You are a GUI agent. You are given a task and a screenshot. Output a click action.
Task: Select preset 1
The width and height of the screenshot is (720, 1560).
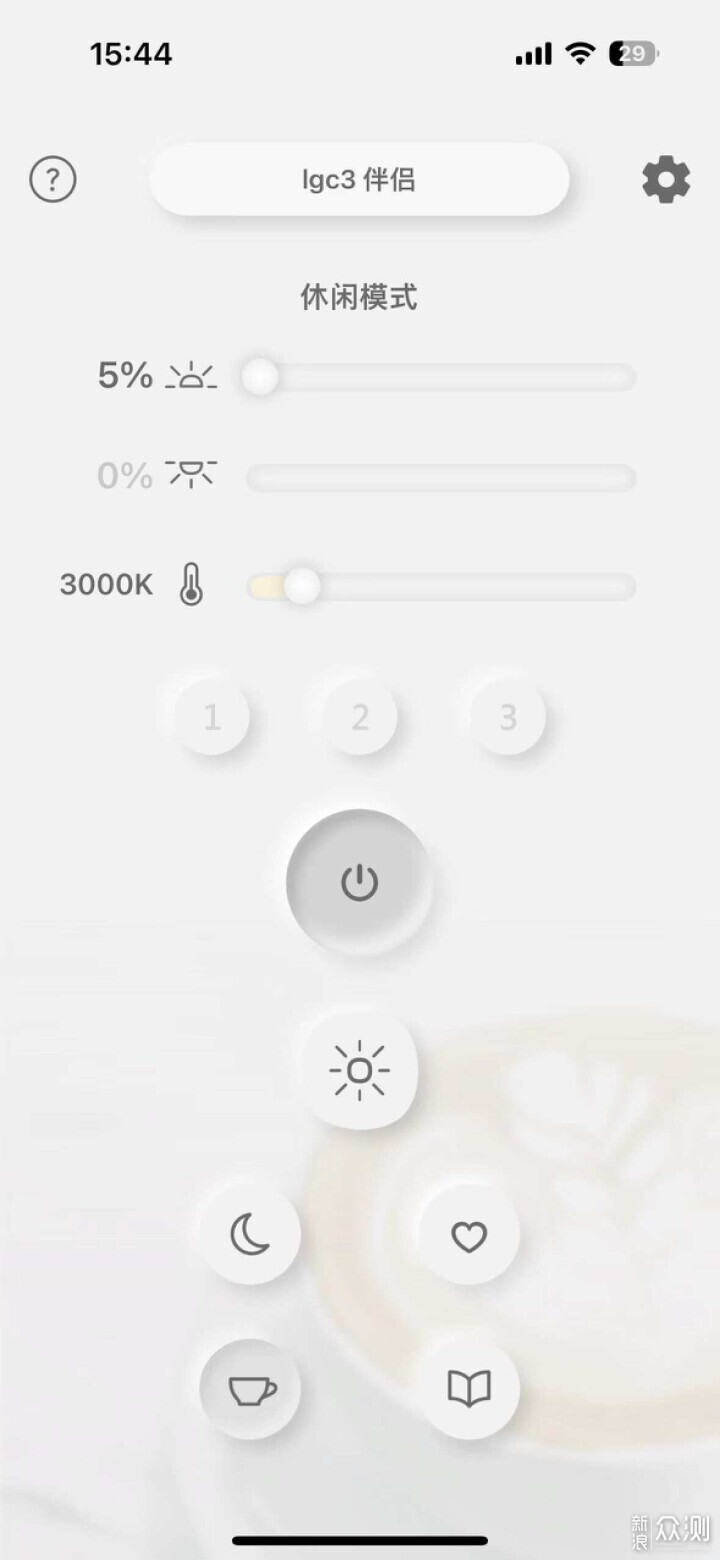pyautogui.click(x=211, y=717)
